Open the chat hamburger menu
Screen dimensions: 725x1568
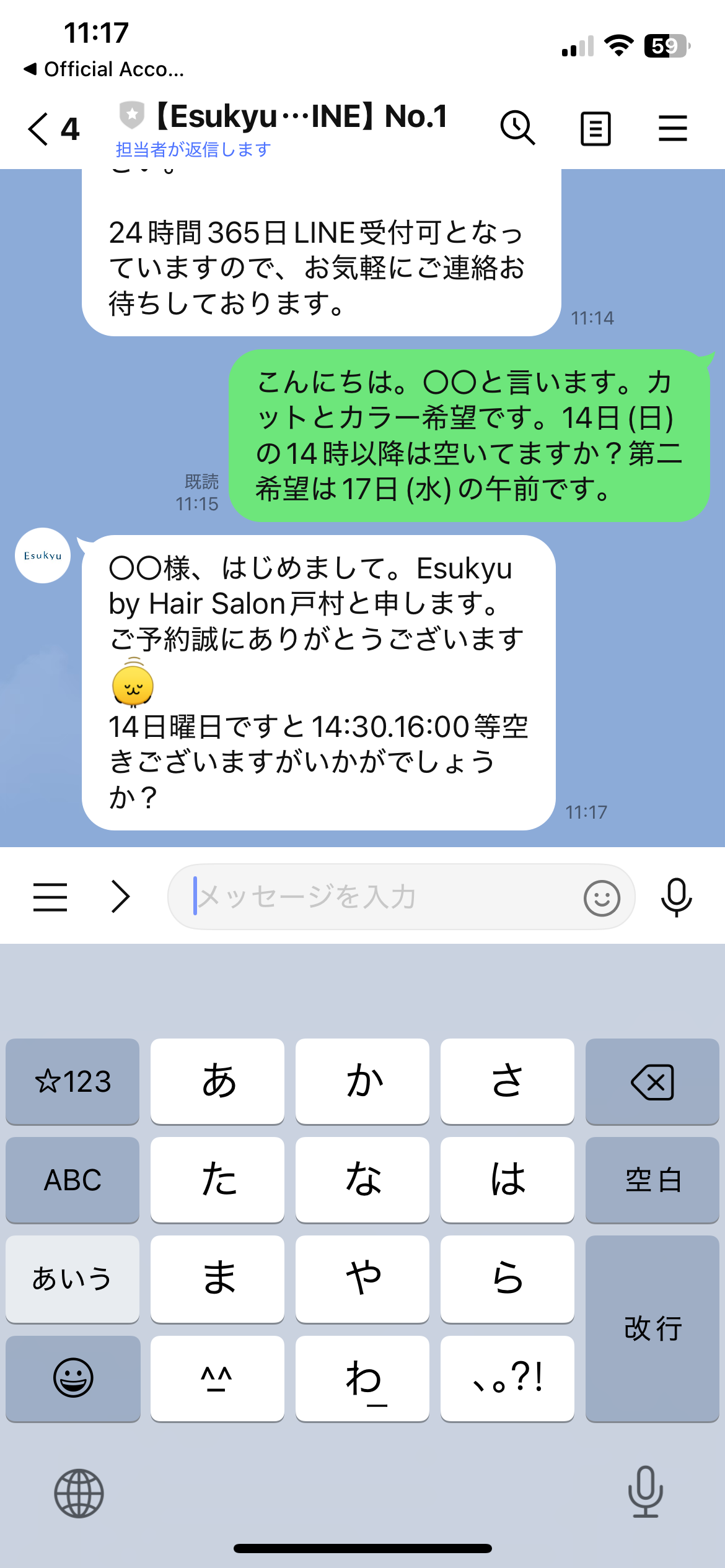pyautogui.click(x=672, y=128)
